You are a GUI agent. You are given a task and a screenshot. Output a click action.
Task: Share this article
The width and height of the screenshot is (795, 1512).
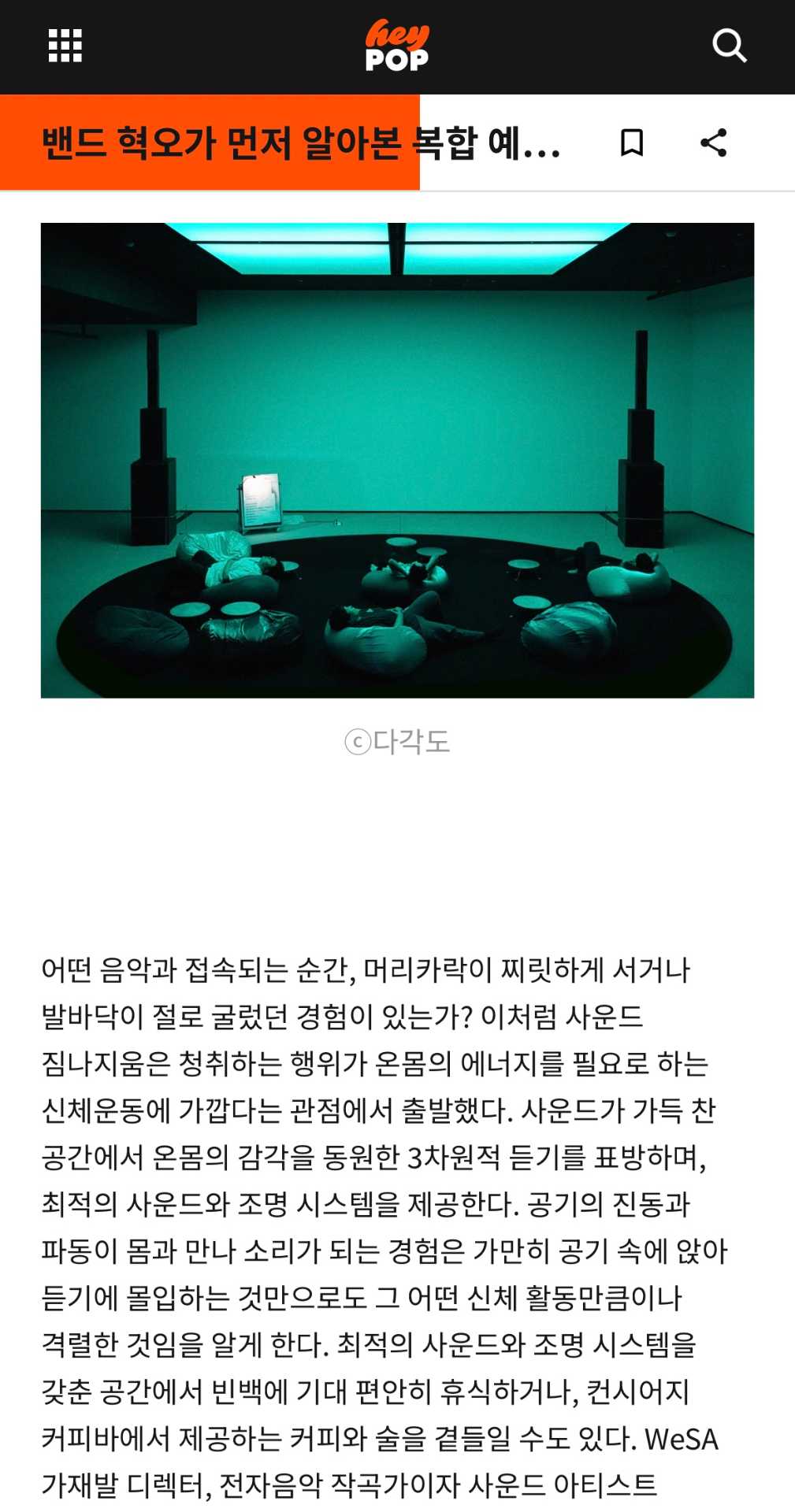tap(714, 143)
